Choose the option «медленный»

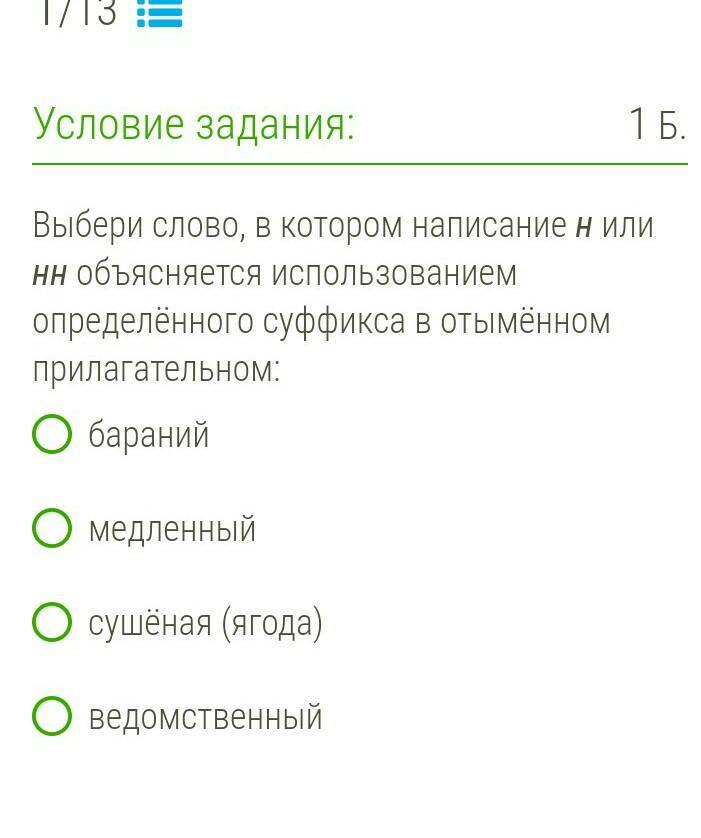tap(52, 529)
